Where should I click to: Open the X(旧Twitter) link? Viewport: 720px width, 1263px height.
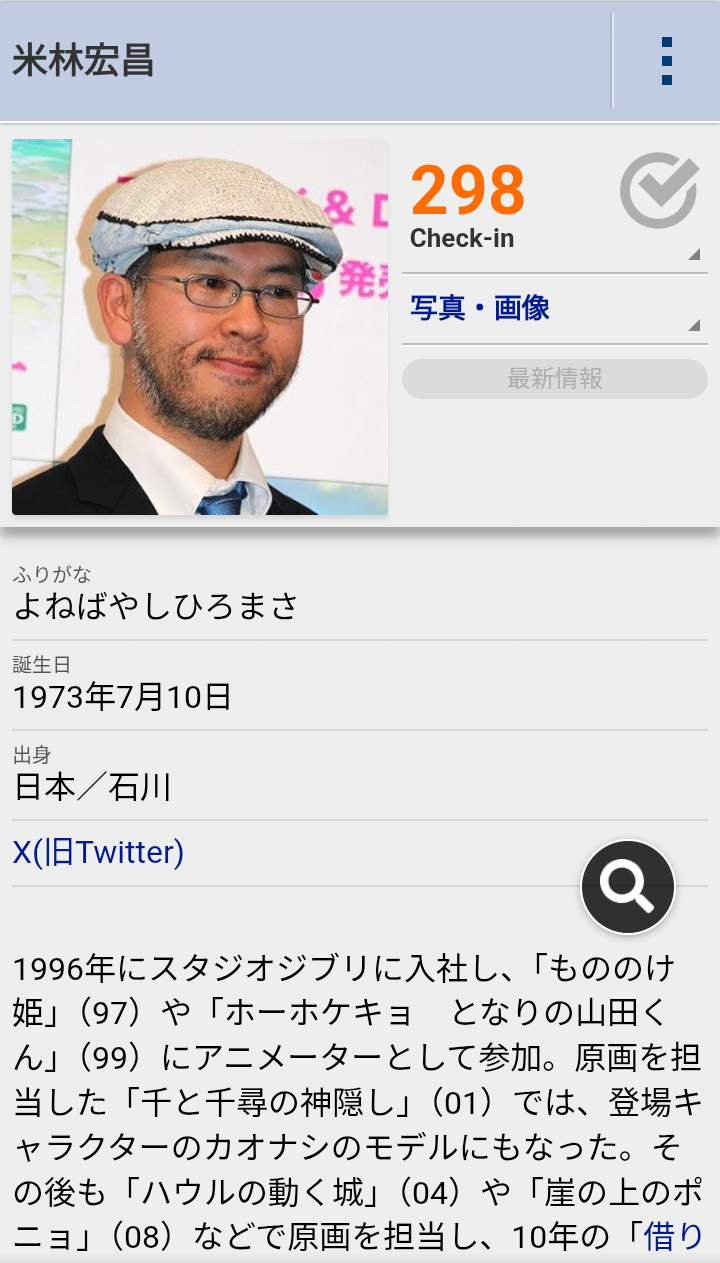(x=98, y=853)
